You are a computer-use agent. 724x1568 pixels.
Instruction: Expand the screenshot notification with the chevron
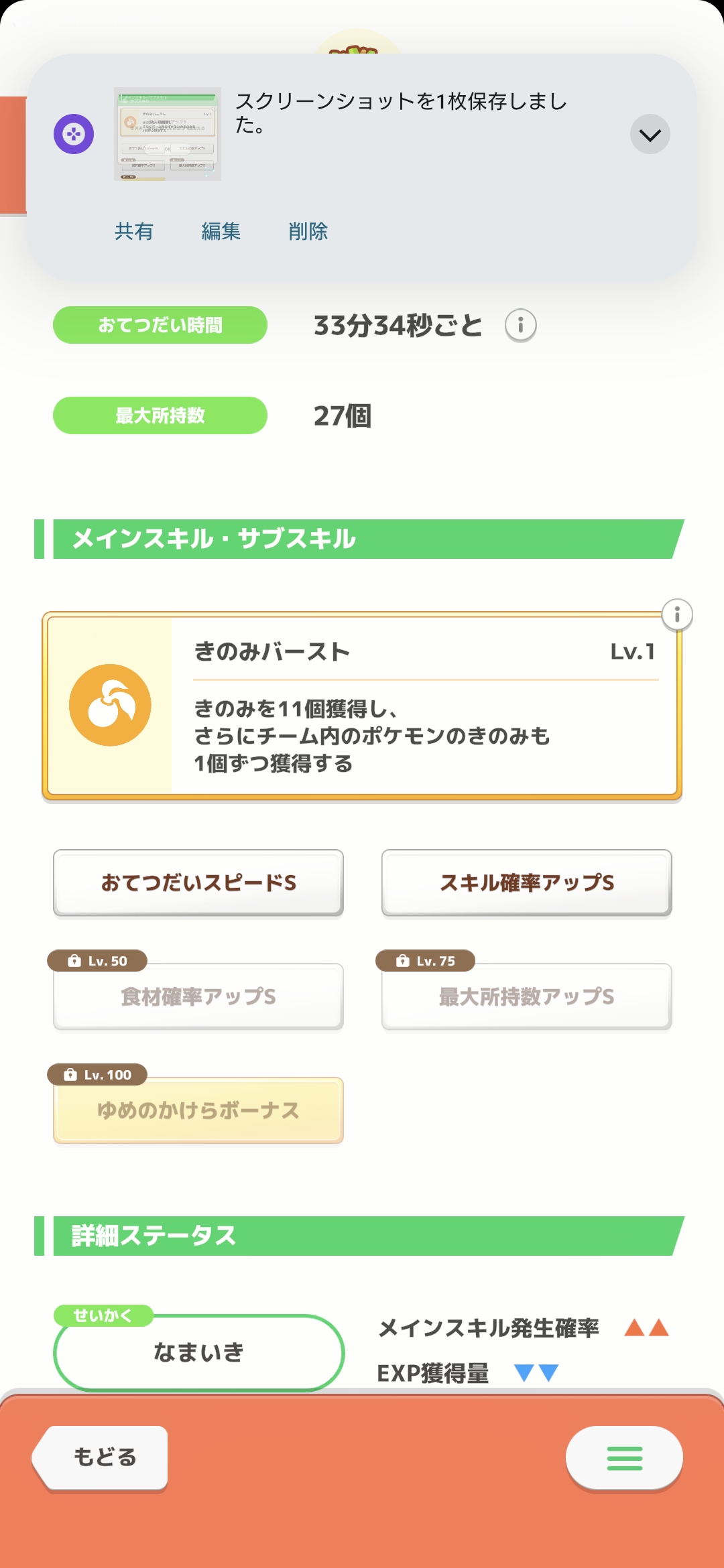(650, 135)
